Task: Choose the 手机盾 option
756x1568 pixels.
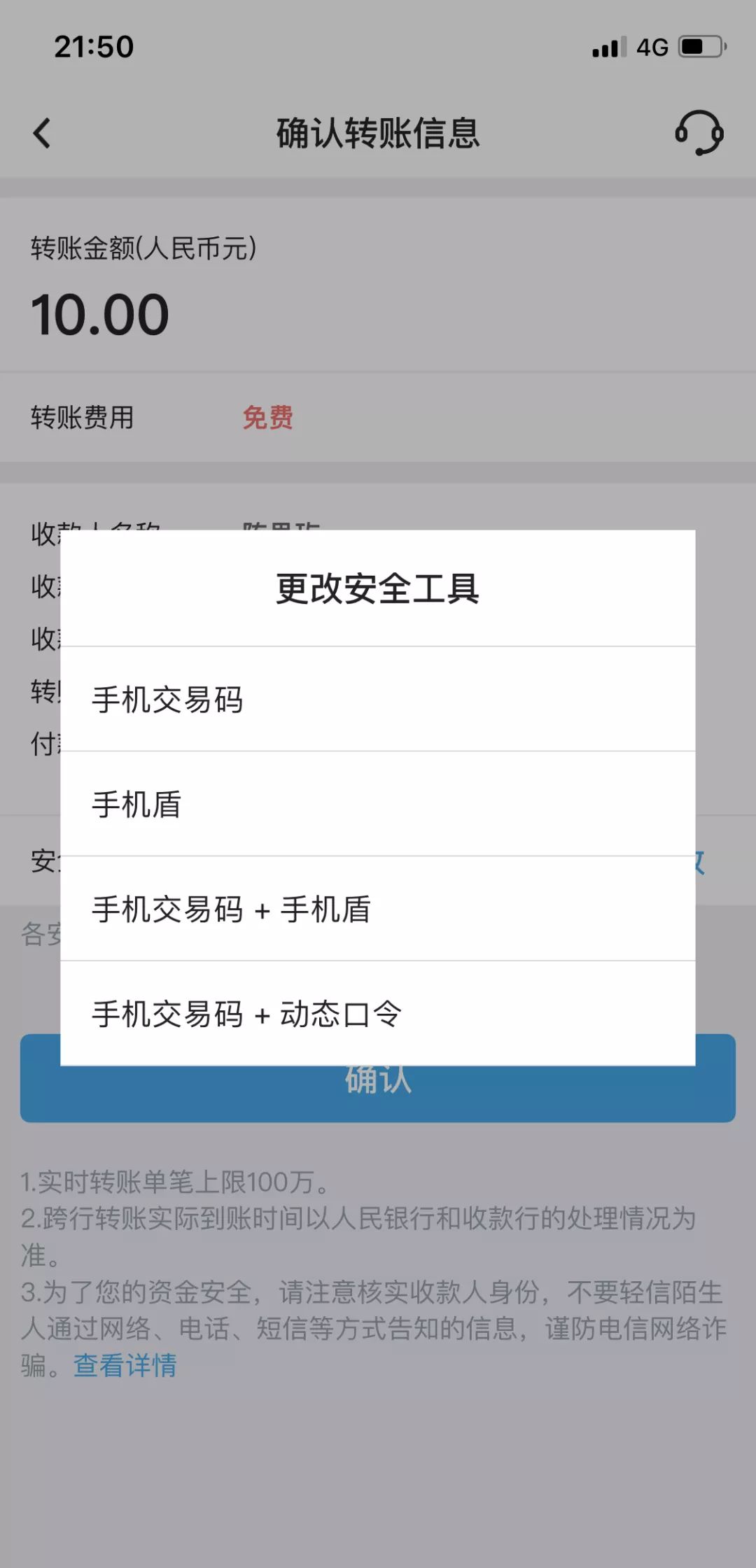Action: point(378,804)
